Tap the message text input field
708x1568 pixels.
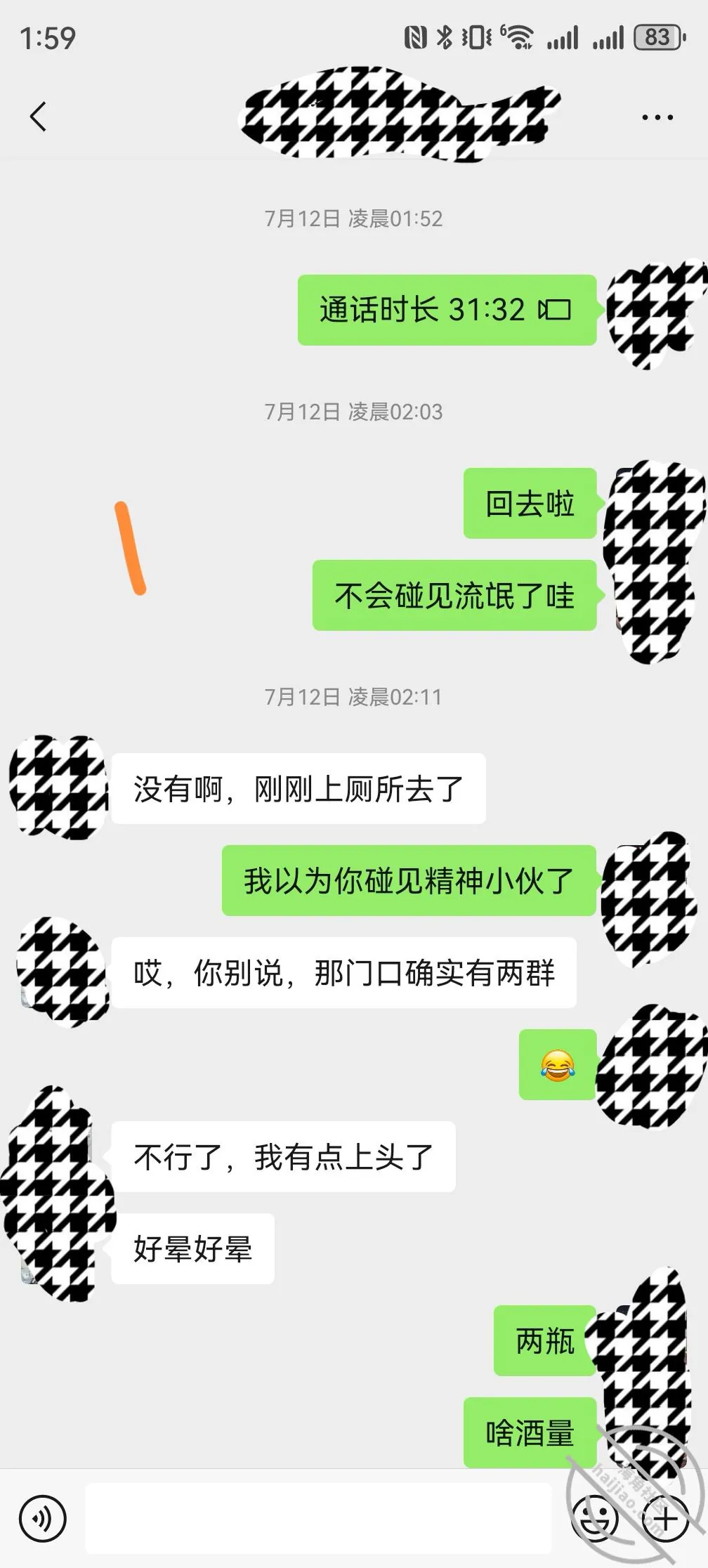pyautogui.click(x=318, y=1518)
